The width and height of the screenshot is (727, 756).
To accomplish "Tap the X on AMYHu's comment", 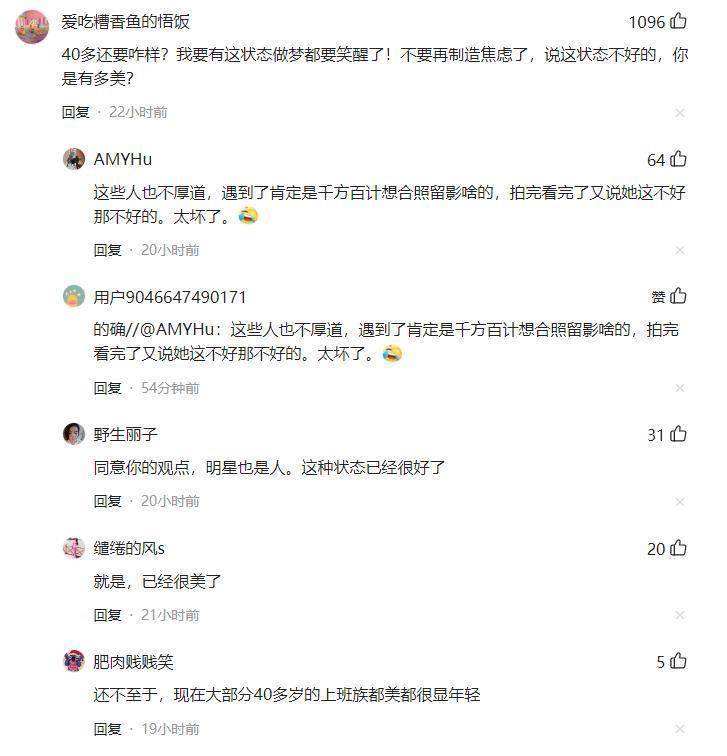I will click(x=680, y=250).
